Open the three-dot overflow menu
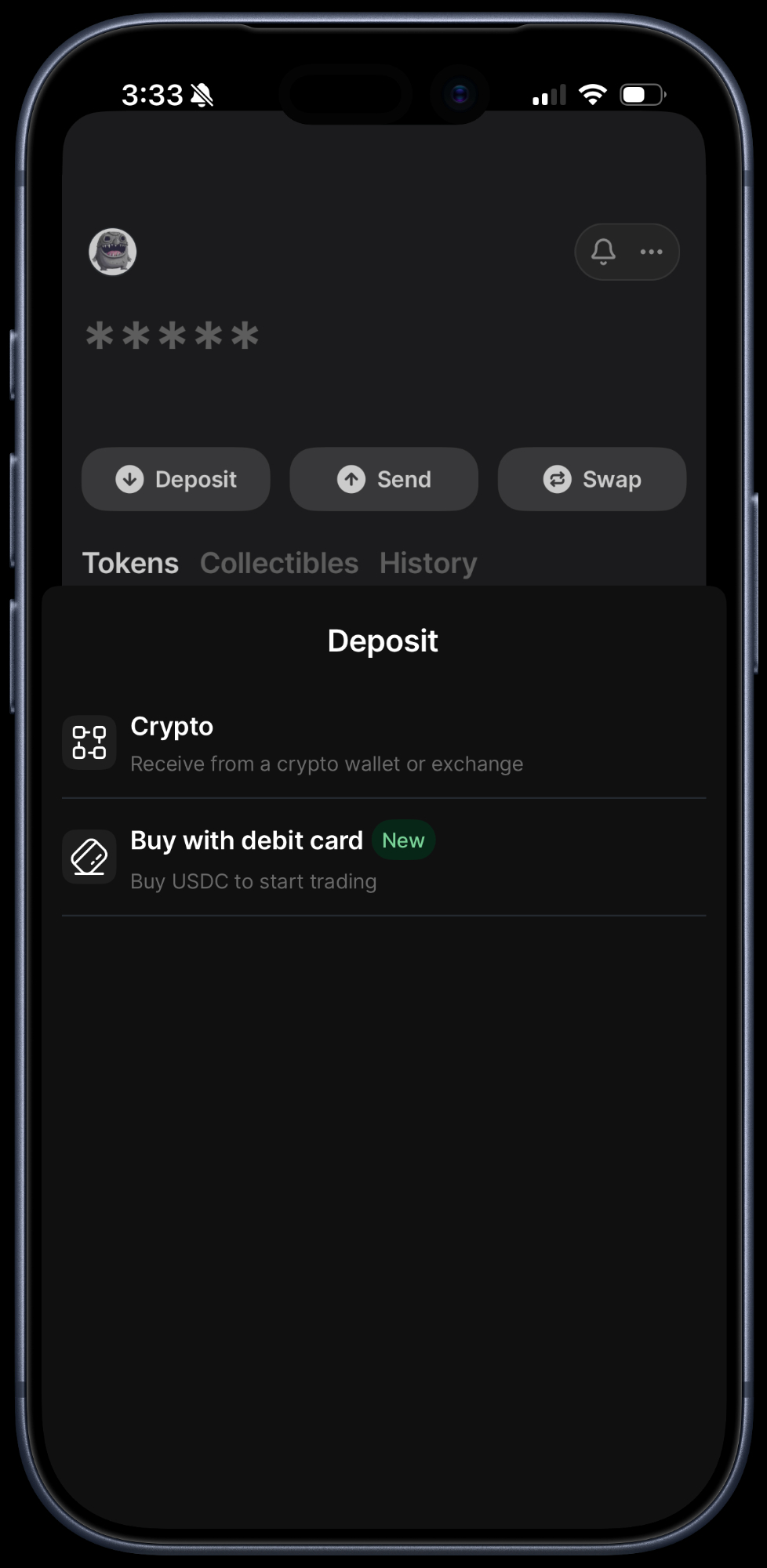The height and width of the screenshot is (1568, 767). pyautogui.click(x=651, y=252)
